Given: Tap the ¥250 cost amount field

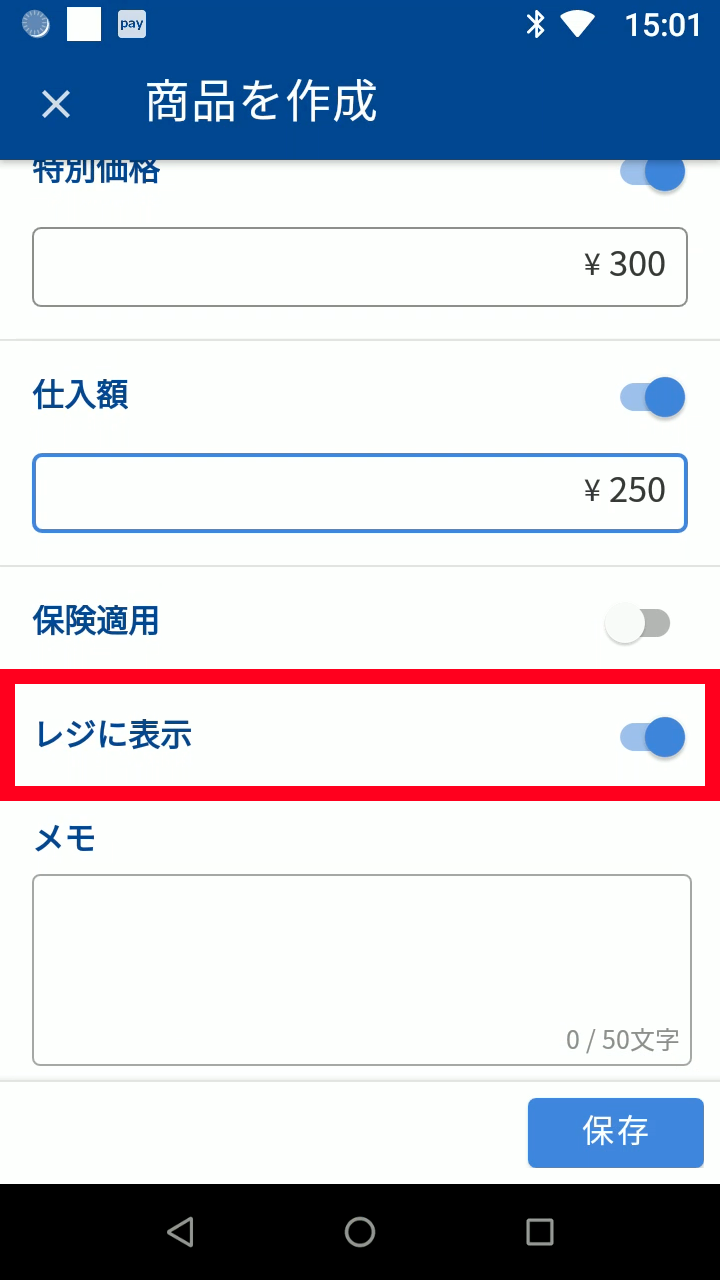Looking at the screenshot, I should point(360,492).
